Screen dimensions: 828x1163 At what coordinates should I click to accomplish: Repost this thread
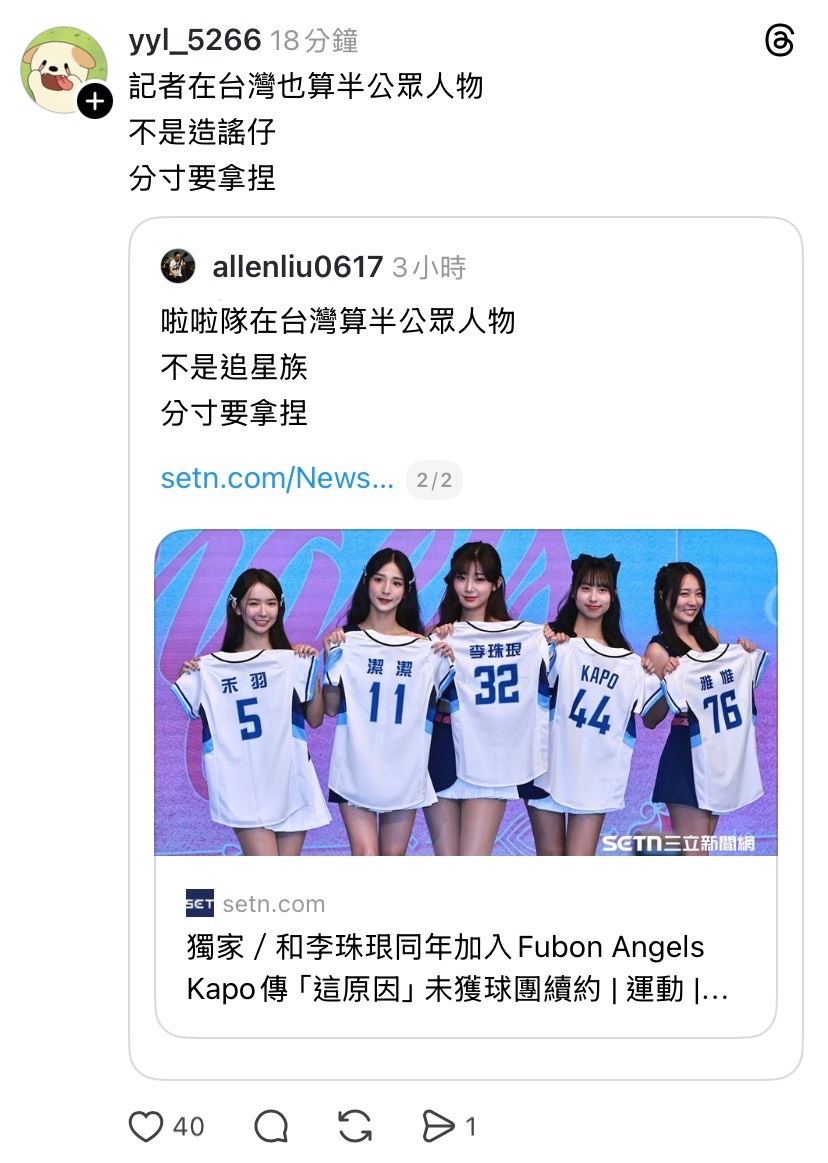(355, 1127)
